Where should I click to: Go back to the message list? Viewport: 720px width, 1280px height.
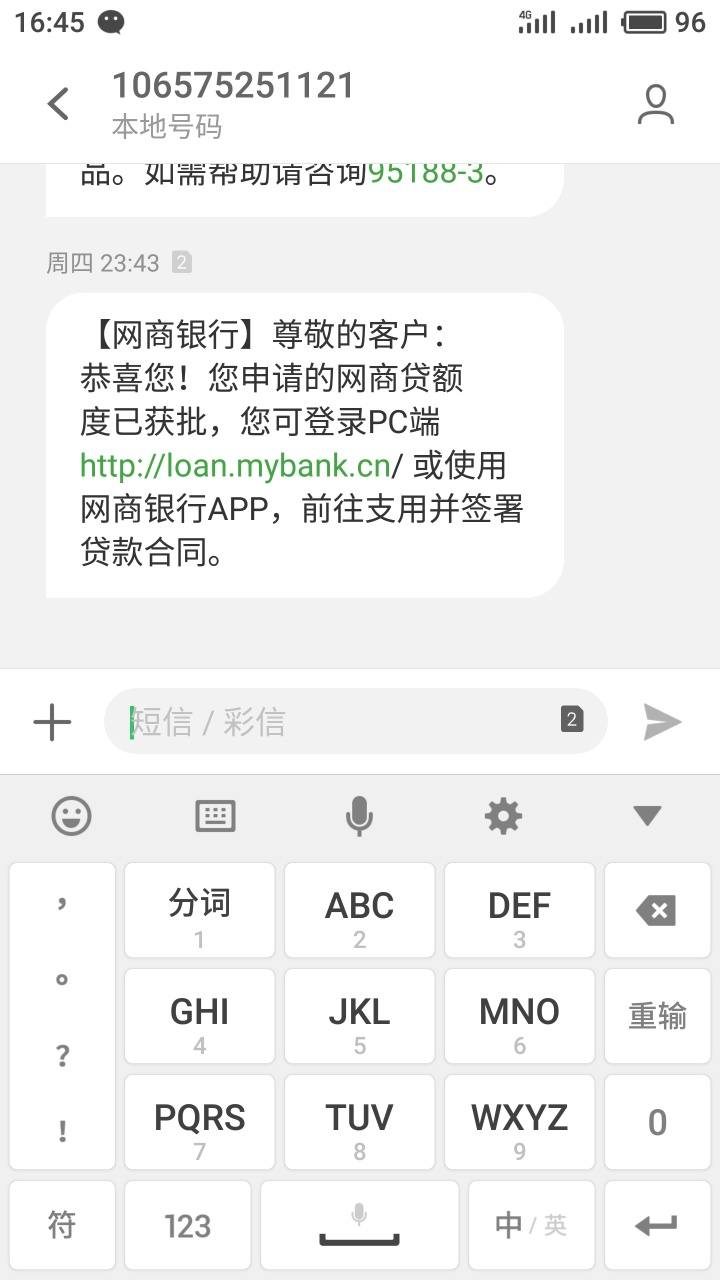59,103
